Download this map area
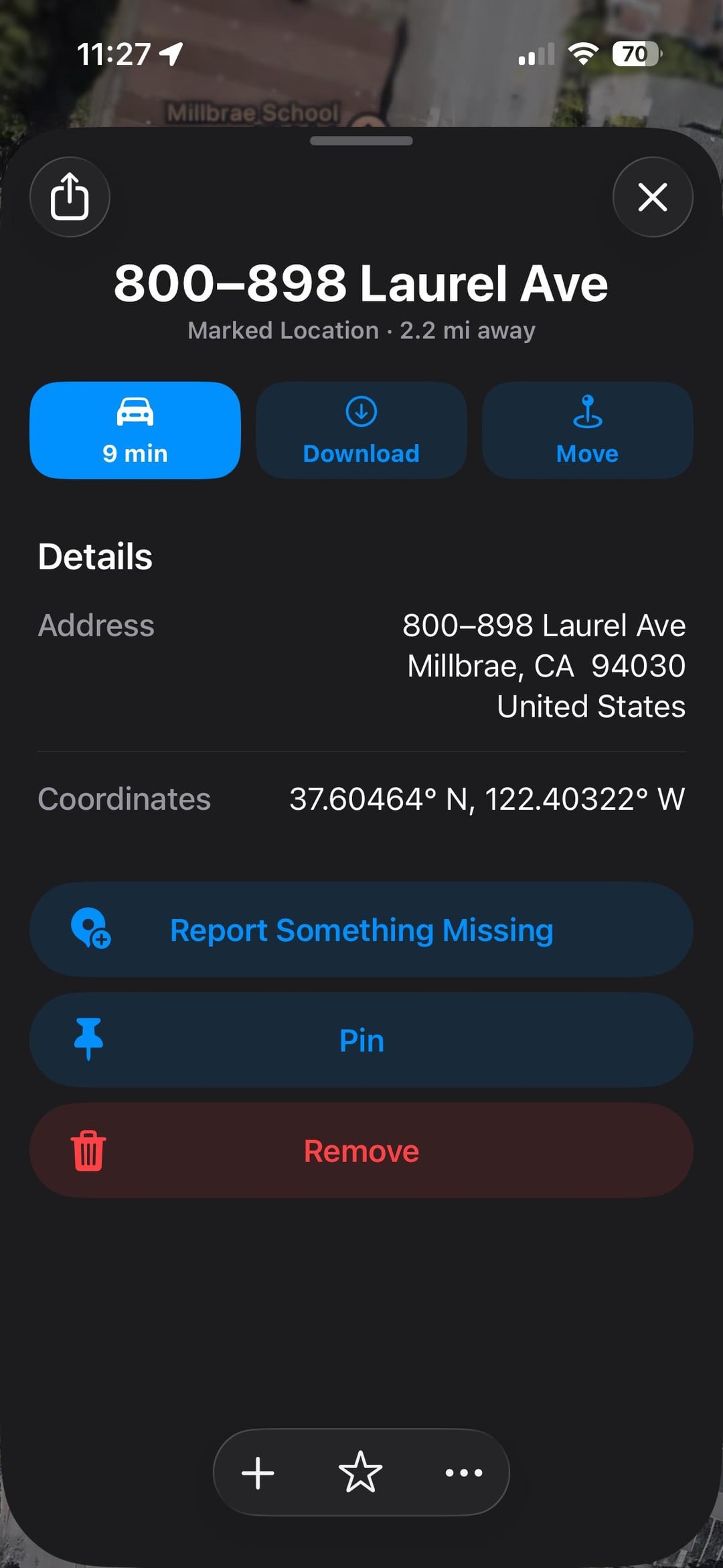Screen dimensions: 723x1568 [361, 430]
